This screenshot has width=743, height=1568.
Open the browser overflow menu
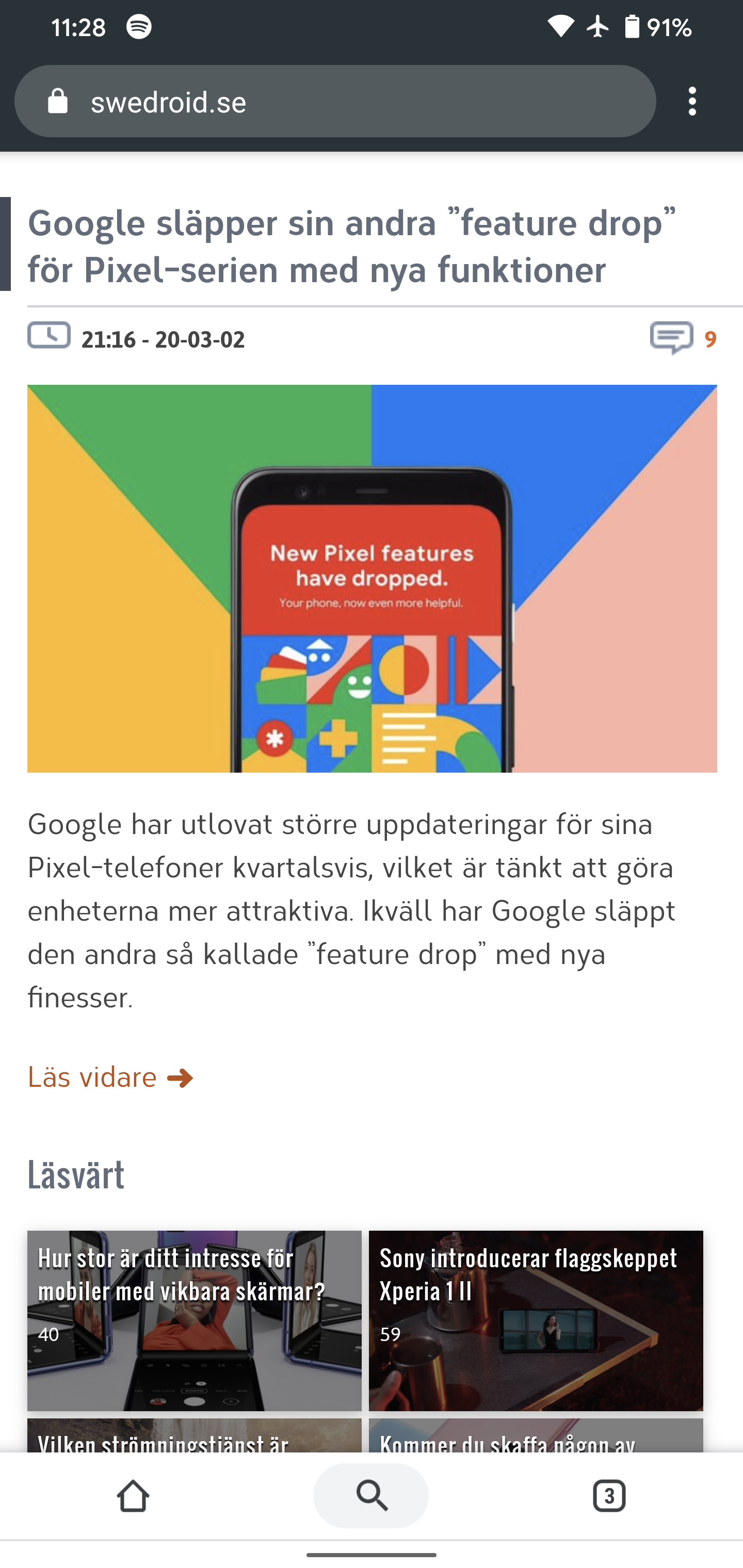[692, 101]
